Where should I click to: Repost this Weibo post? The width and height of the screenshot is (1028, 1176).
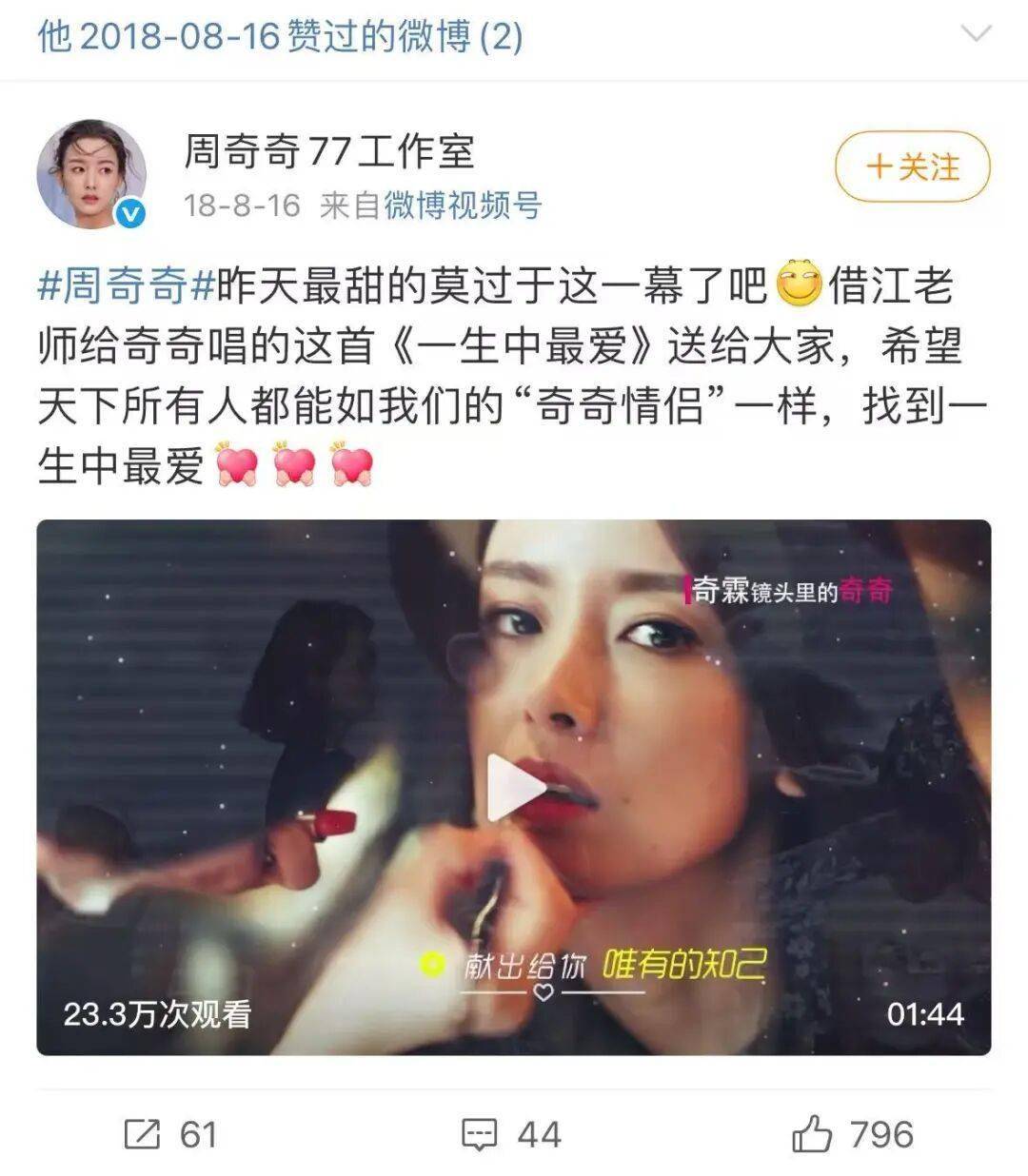point(171,1134)
